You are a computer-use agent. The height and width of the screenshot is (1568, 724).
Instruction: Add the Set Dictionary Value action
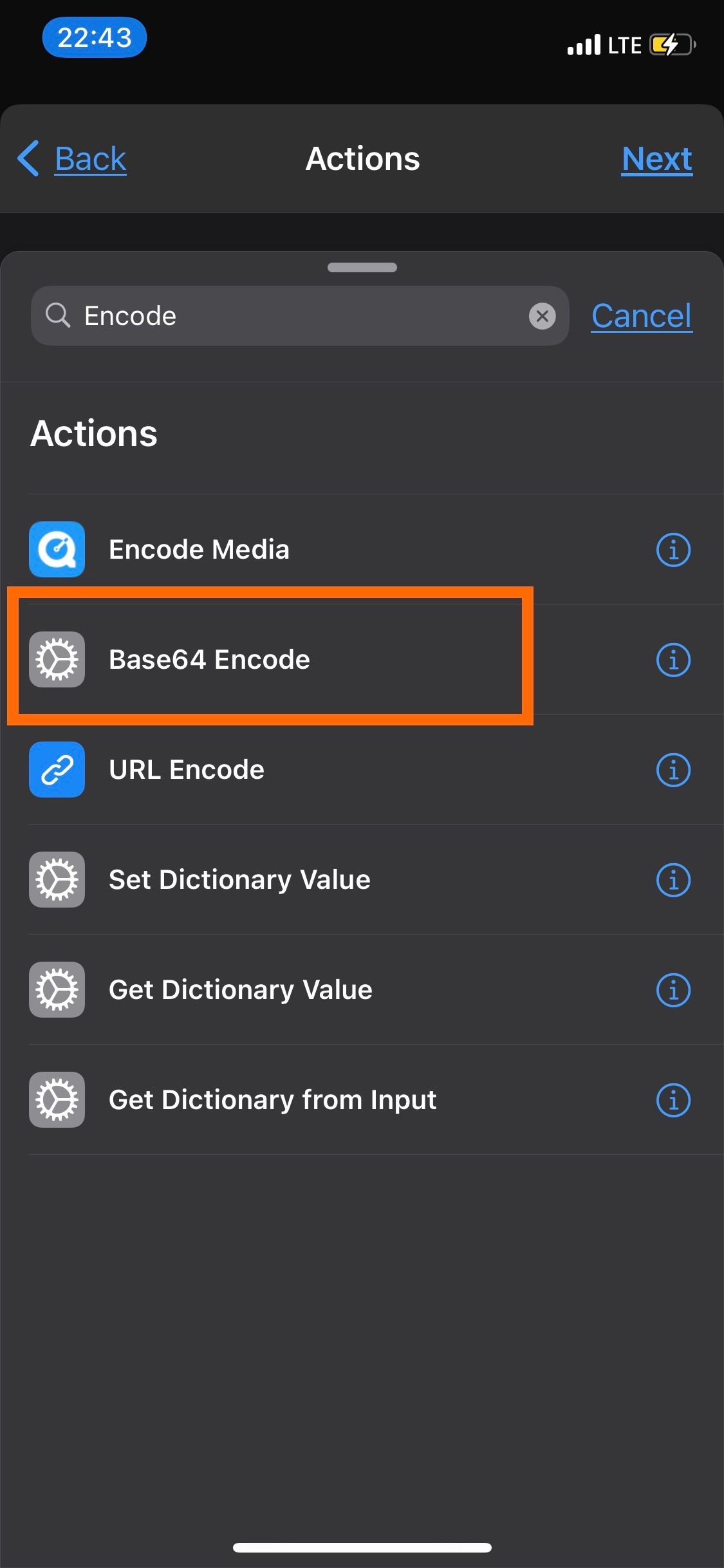tap(239, 880)
